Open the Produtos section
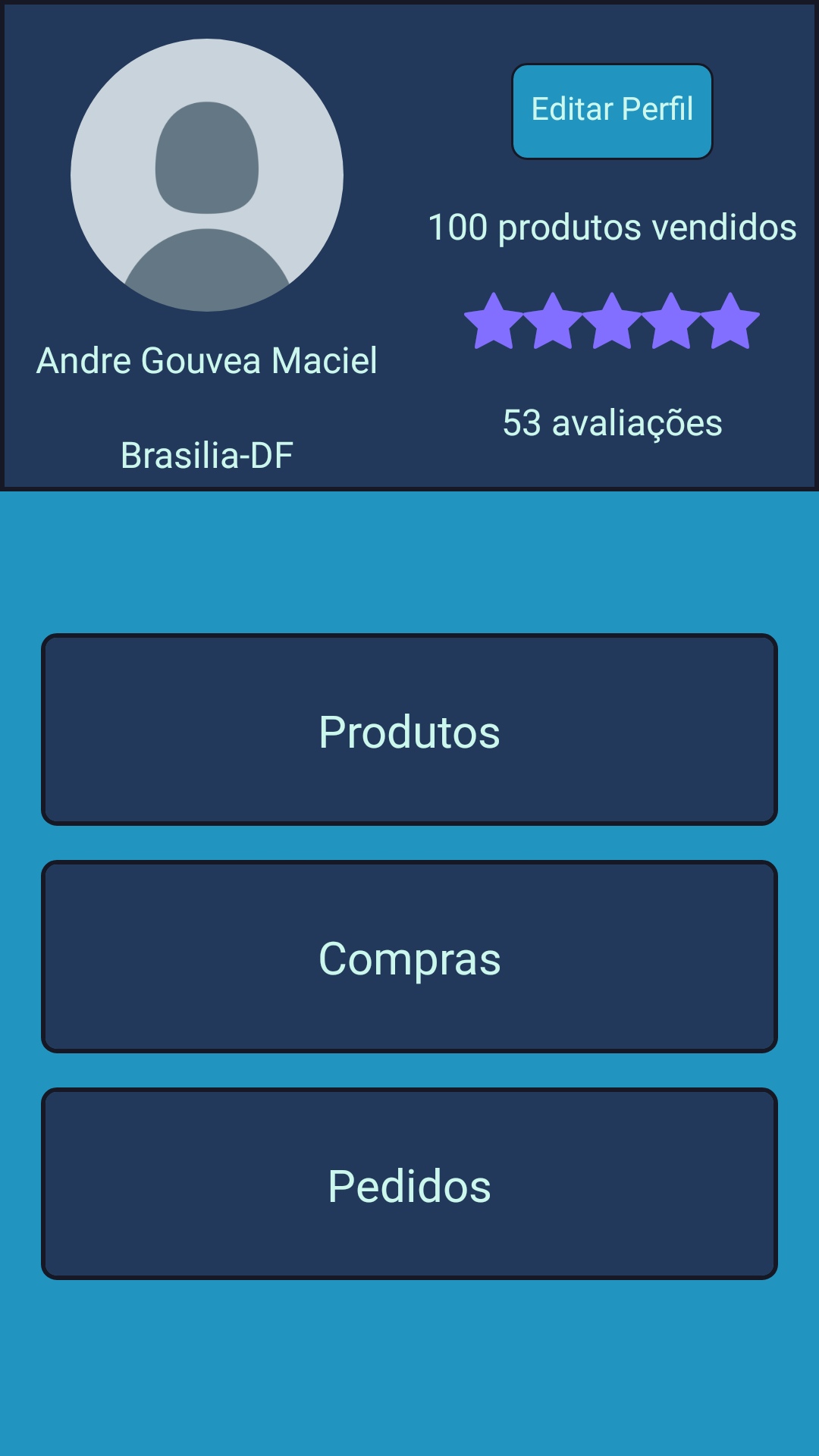Viewport: 819px width, 1456px height. tap(409, 730)
